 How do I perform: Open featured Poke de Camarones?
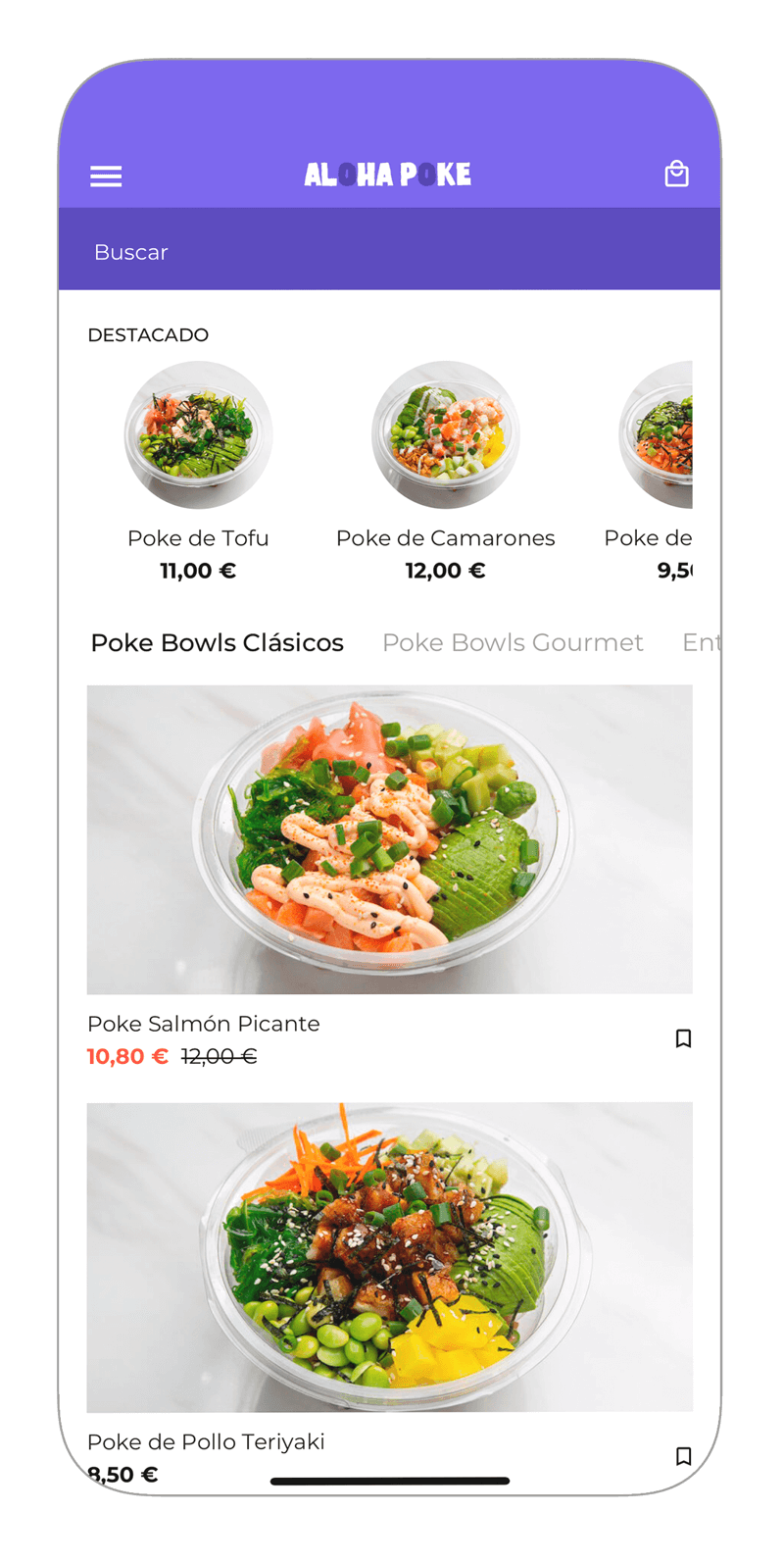pyautogui.click(x=445, y=436)
